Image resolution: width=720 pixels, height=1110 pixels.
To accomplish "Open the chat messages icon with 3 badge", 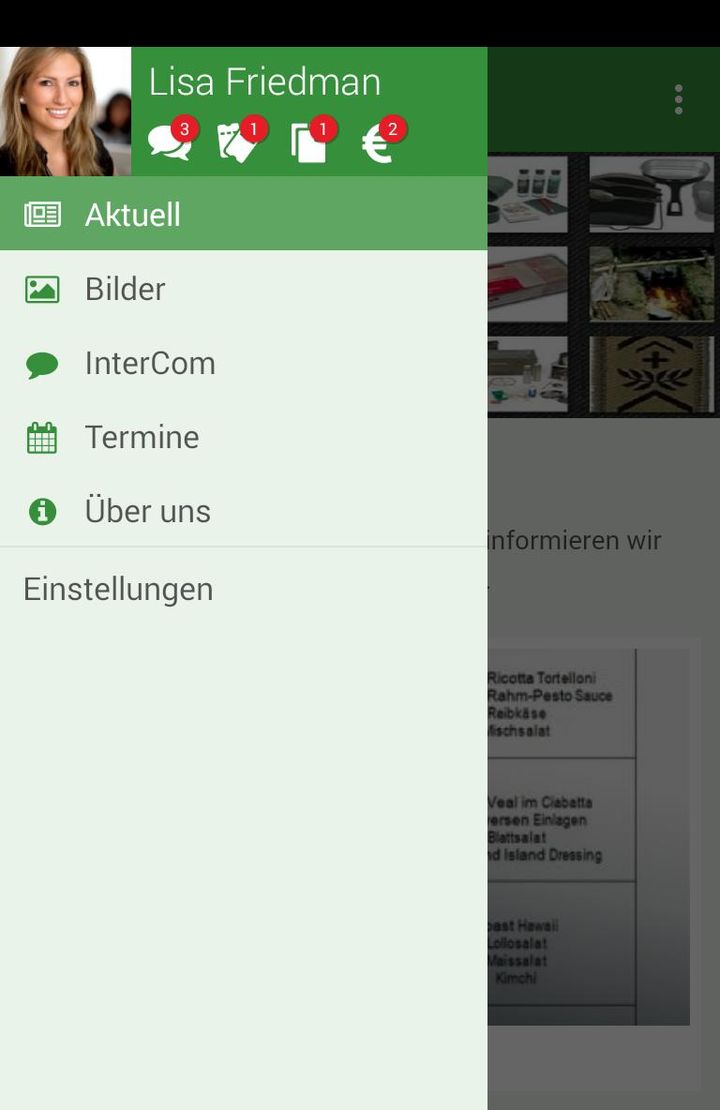I will 170,141.
